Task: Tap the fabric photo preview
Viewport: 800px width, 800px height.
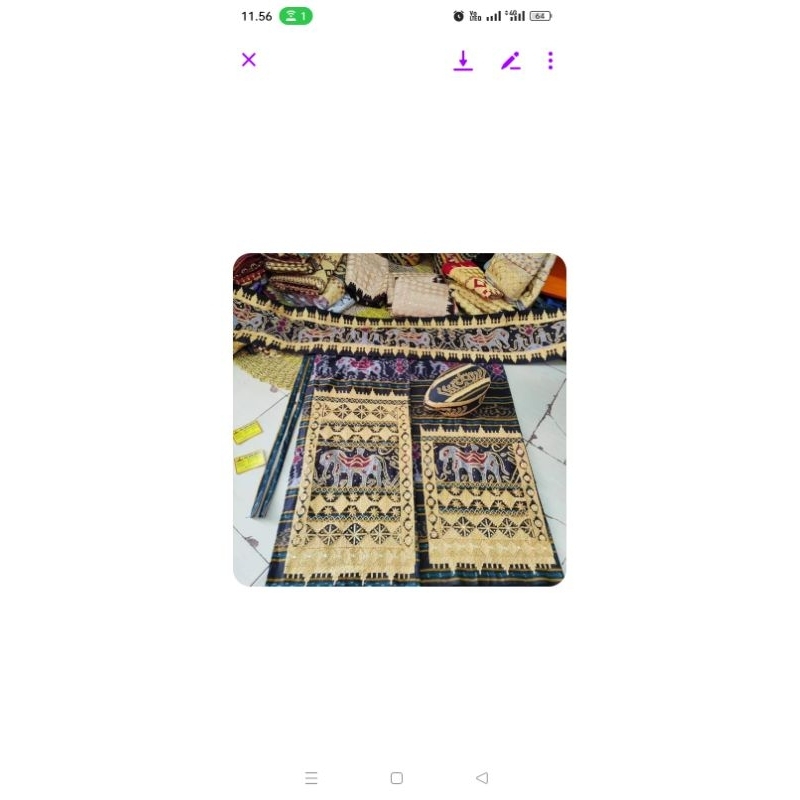Action: click(399, 419)
